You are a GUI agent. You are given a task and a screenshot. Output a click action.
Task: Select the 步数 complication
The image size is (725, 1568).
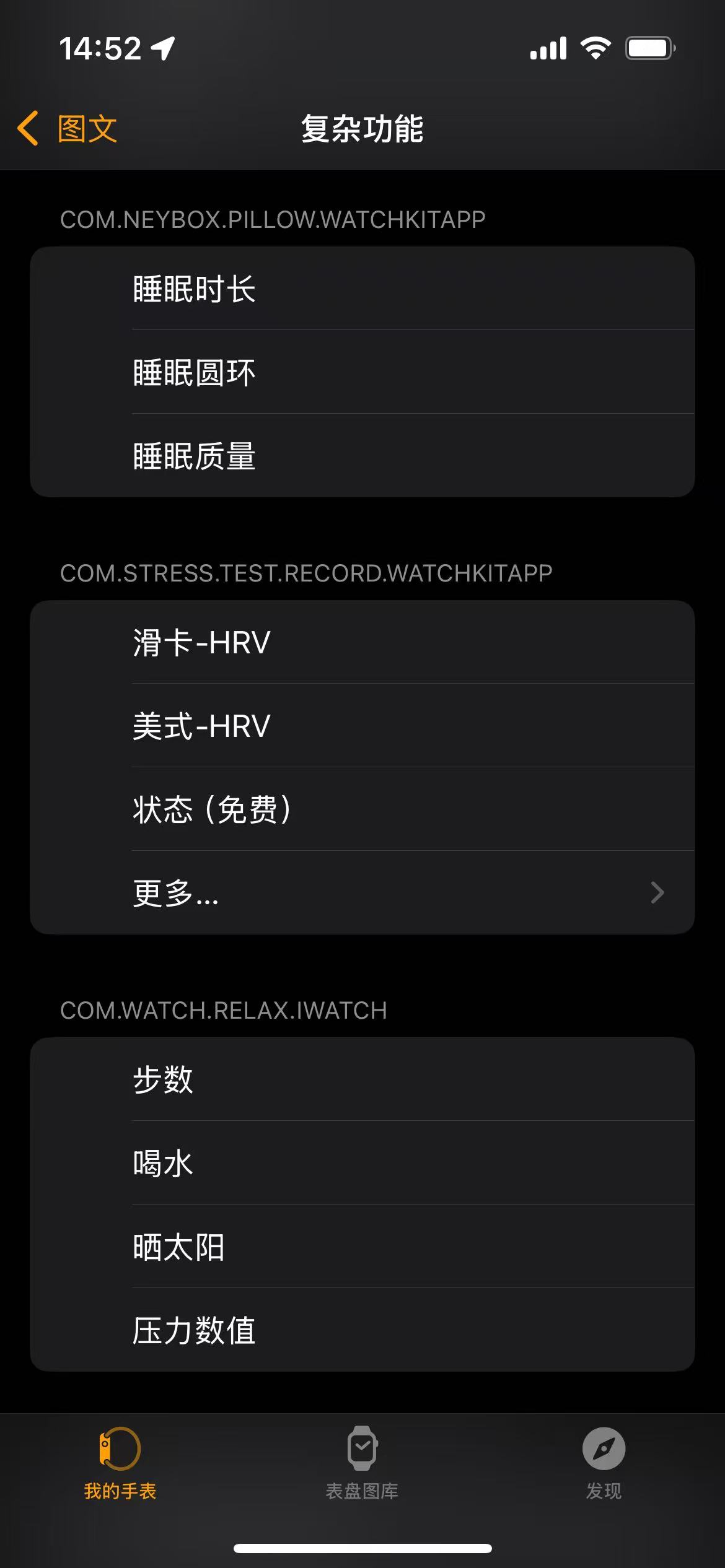(x=362, y=1079)
